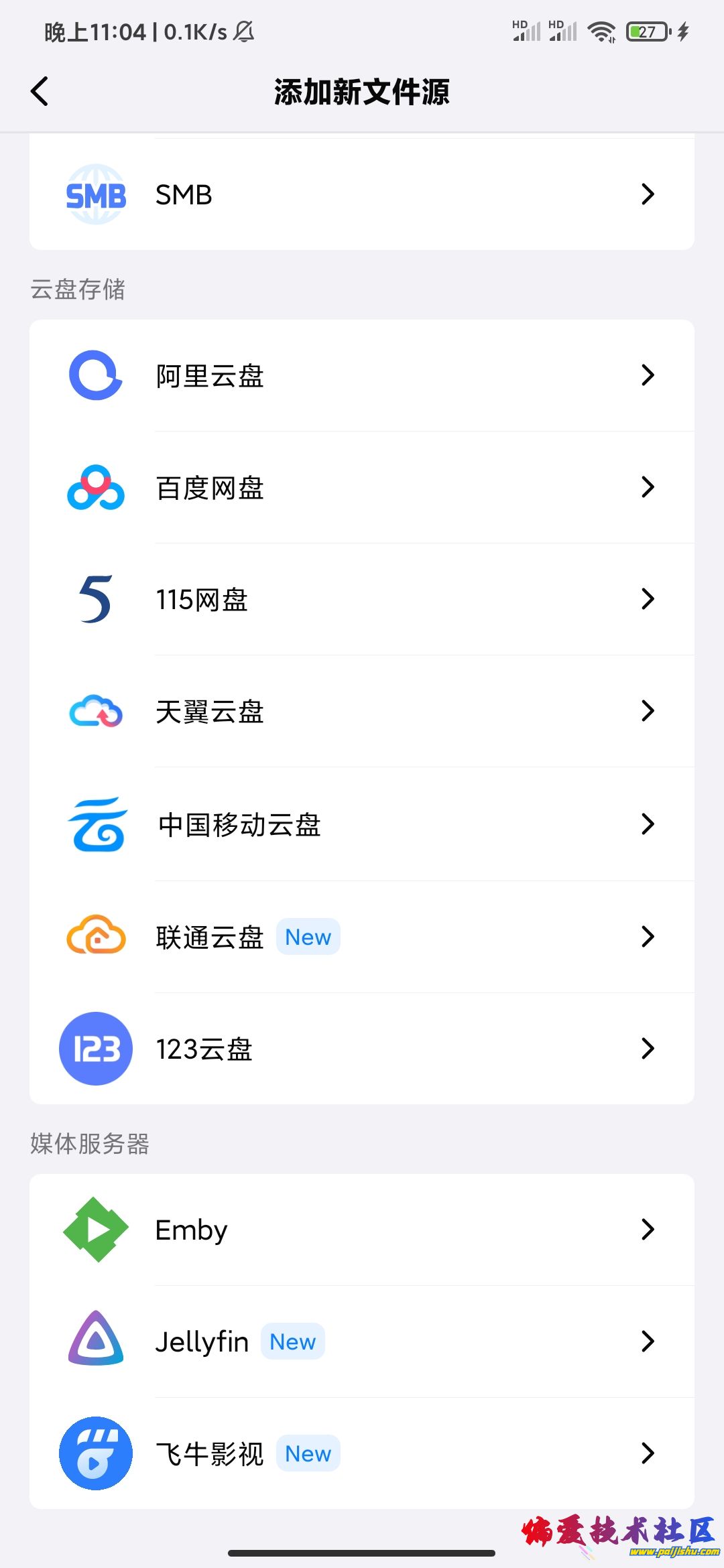Add an Emby media server
This screenshot has height=1568, width=724.
pos(362,1230)
